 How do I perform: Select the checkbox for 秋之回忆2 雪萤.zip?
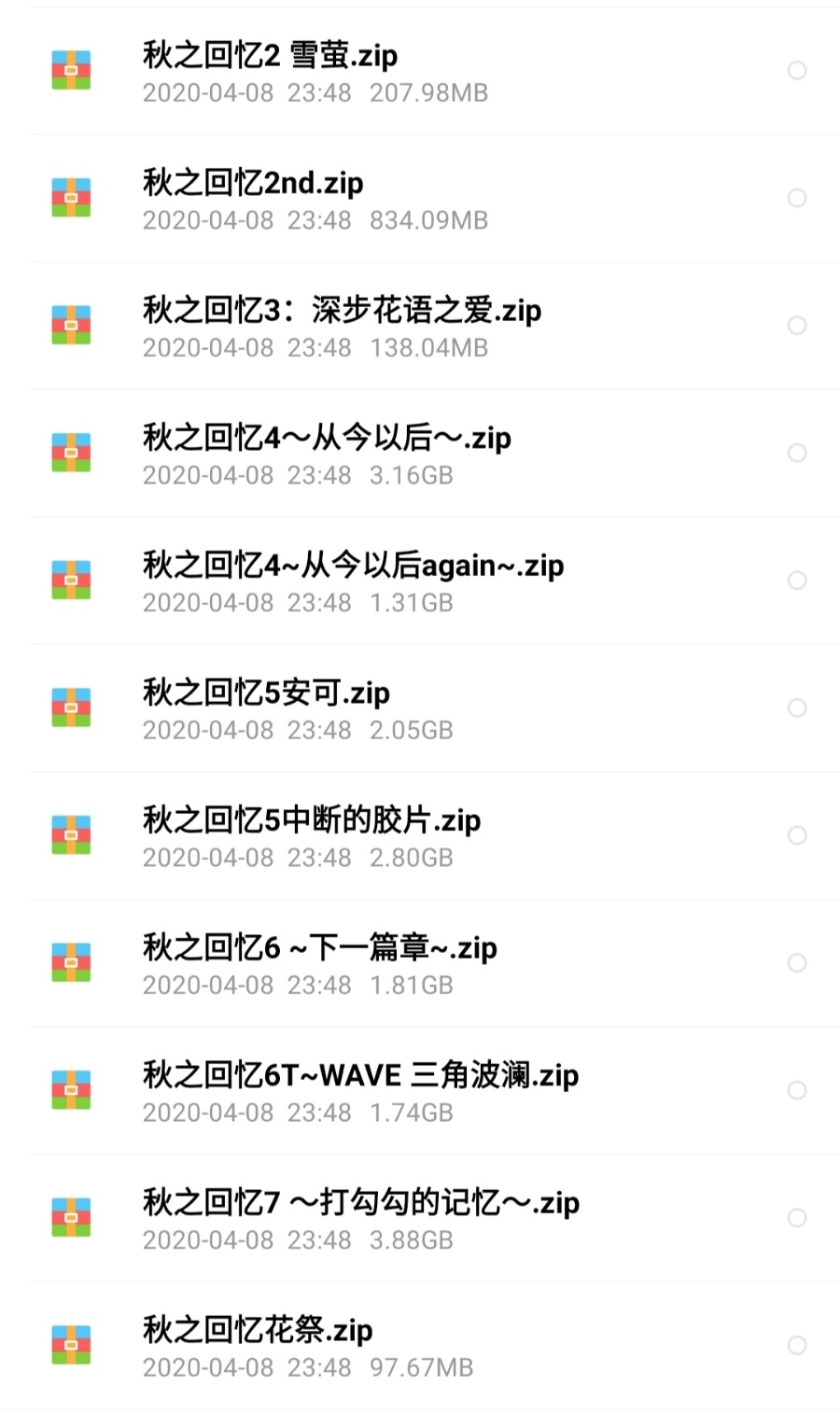pos(797,70)
